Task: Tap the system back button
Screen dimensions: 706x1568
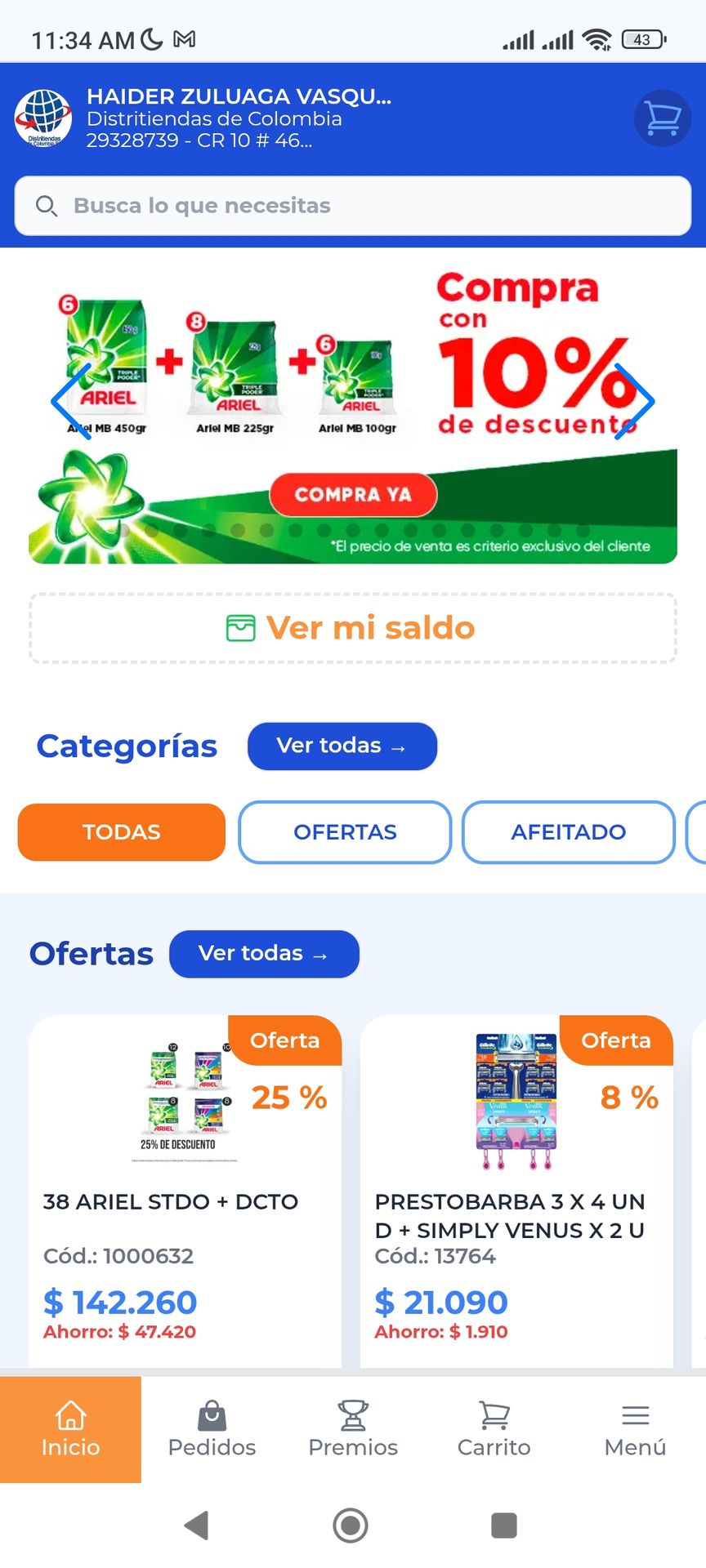Action: [197, 1525]
